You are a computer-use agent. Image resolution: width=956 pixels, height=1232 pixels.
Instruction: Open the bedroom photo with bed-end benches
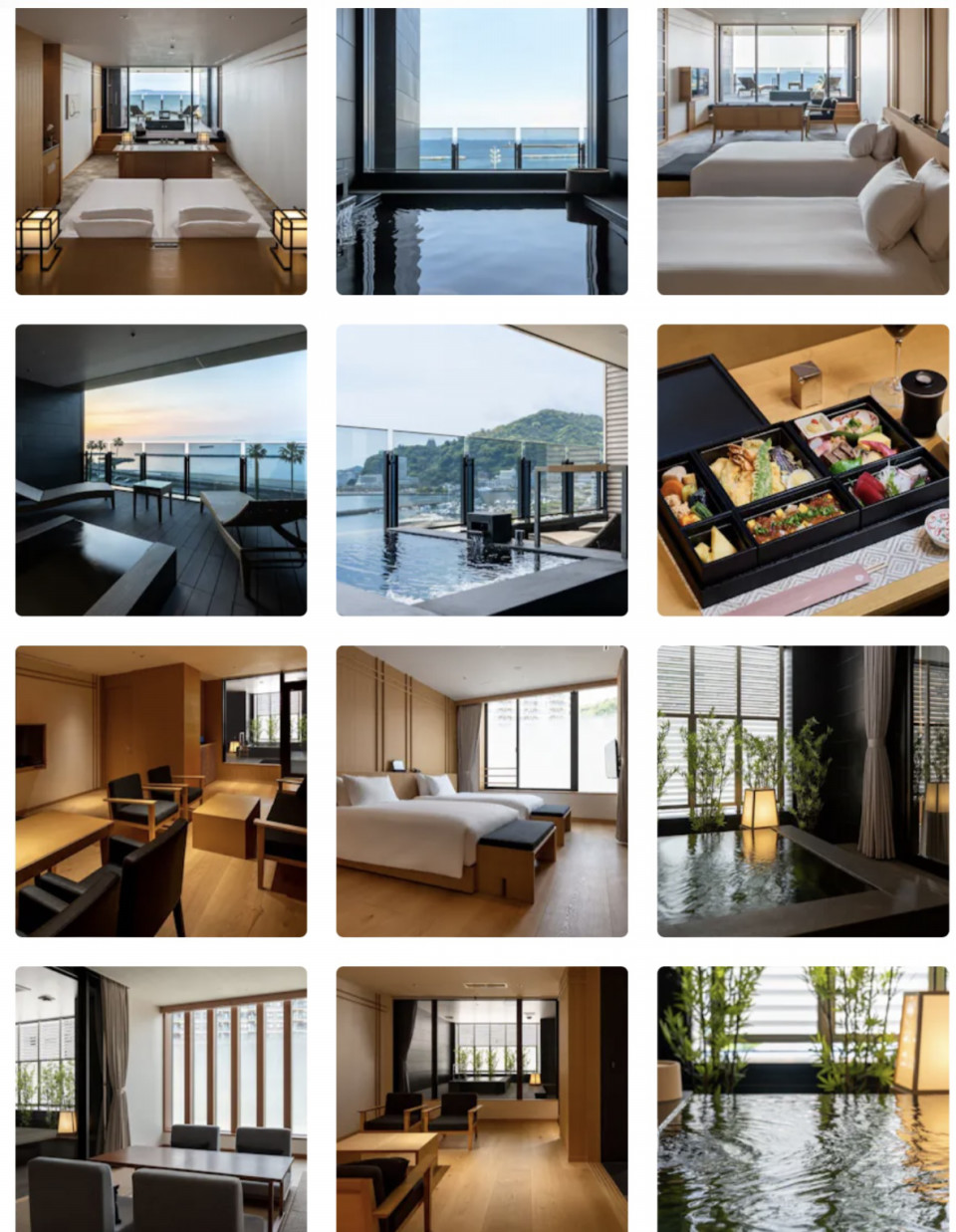(481, 791)
